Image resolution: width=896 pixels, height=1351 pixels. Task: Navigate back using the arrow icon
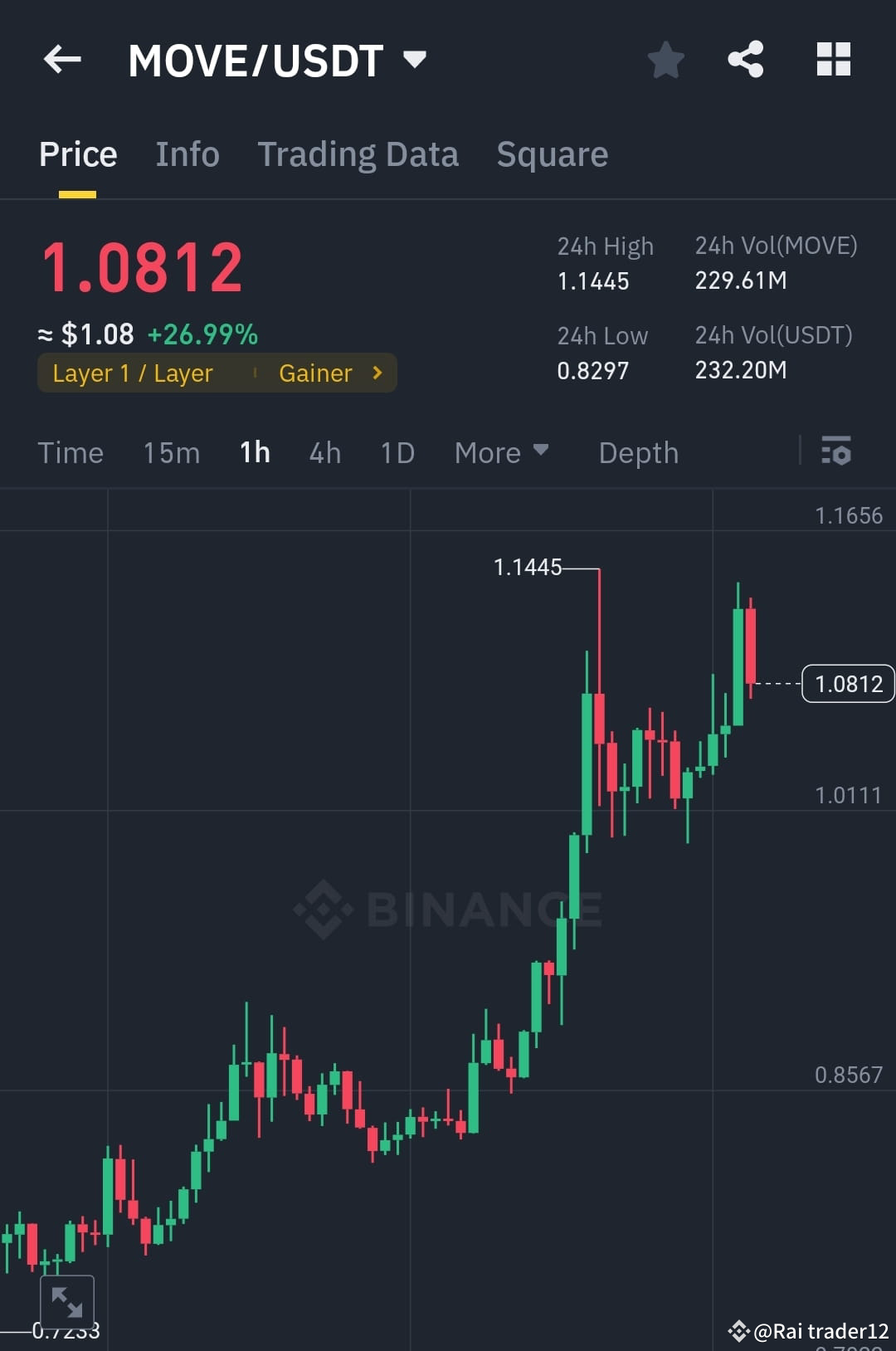tap(61, 59)
